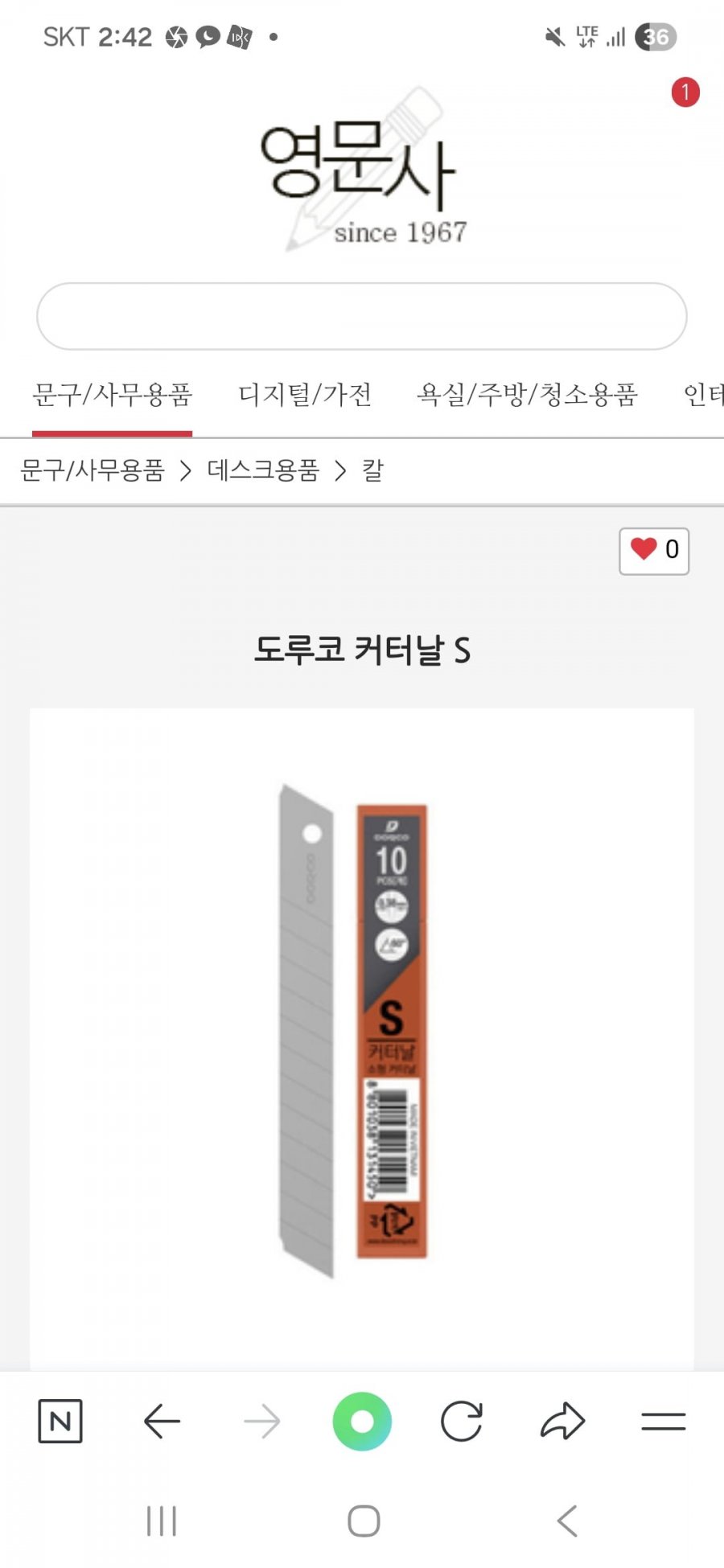Go back with the browser back arrow
This screenshot has height=1568, width=724.
tap(162, 1421)
